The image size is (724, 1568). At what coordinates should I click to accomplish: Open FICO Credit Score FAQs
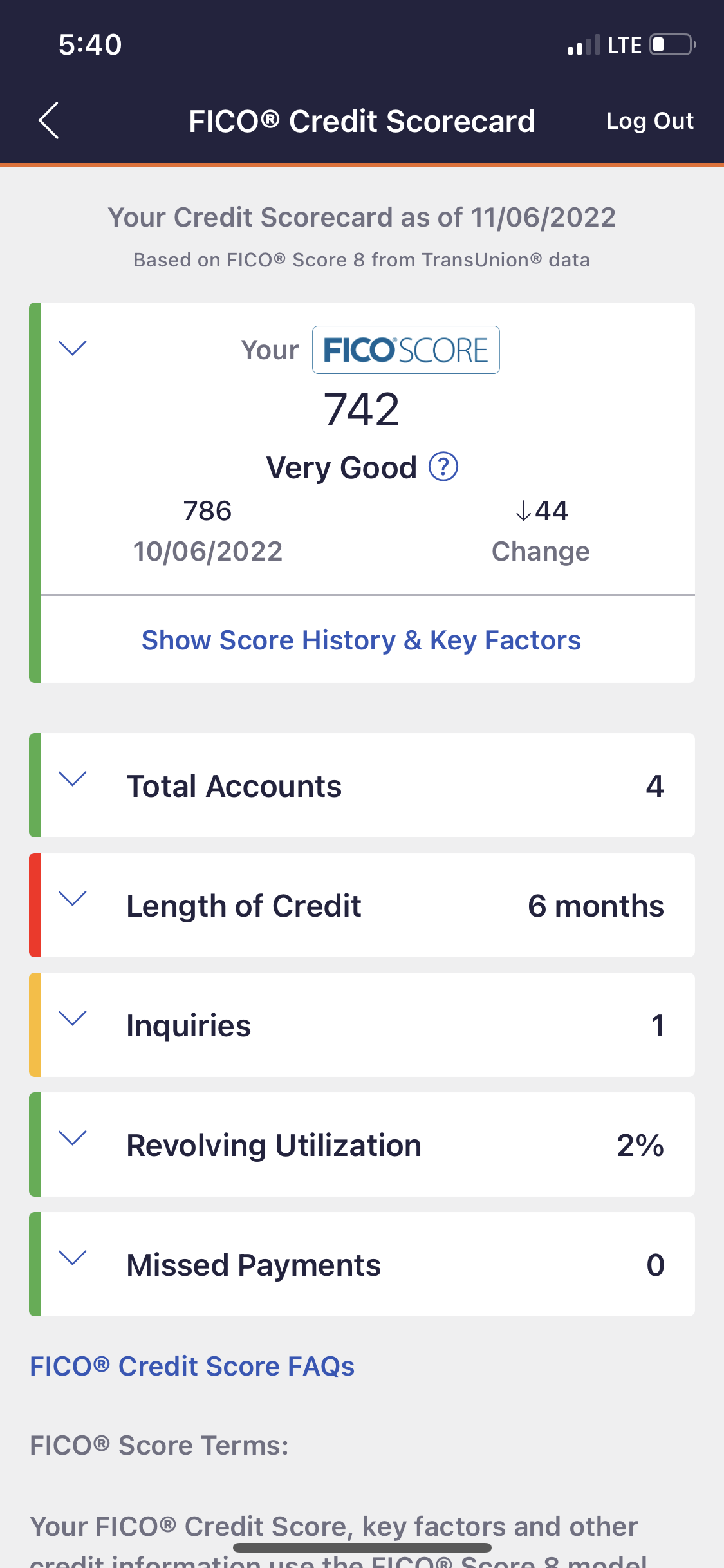click(191, 1366)
